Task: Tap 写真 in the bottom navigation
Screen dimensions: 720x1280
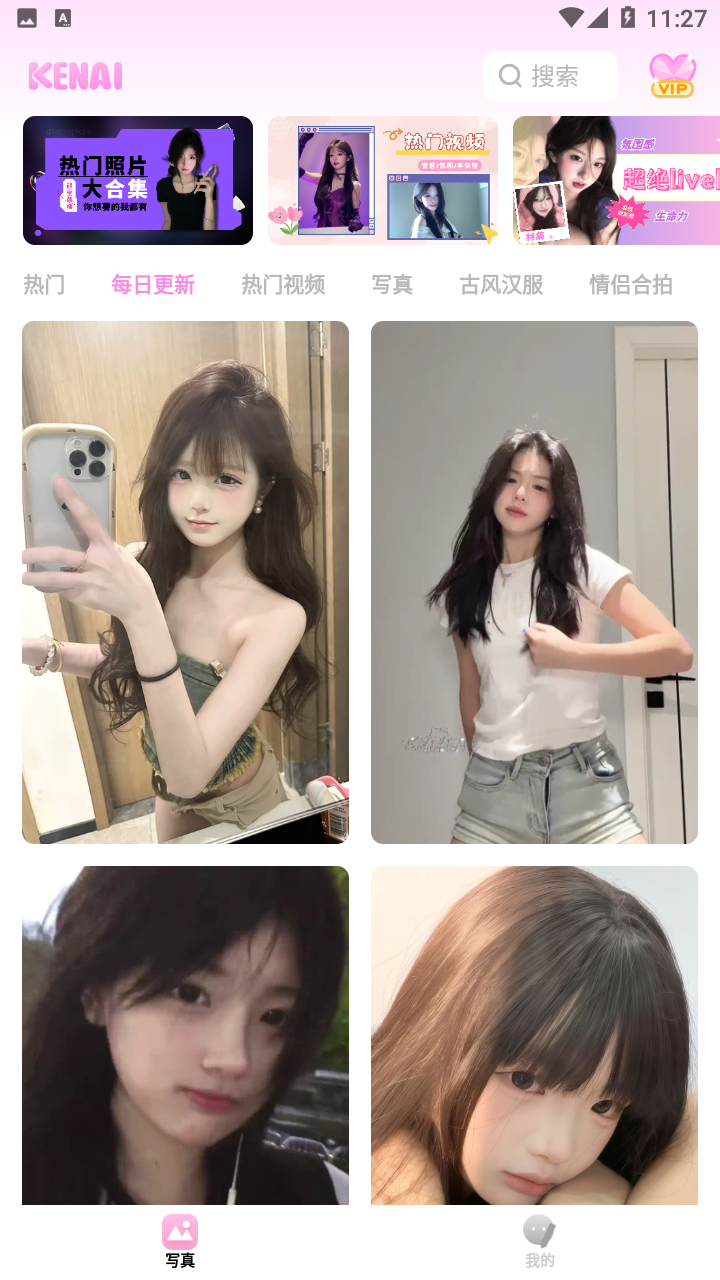Action: pos(180,1241)
